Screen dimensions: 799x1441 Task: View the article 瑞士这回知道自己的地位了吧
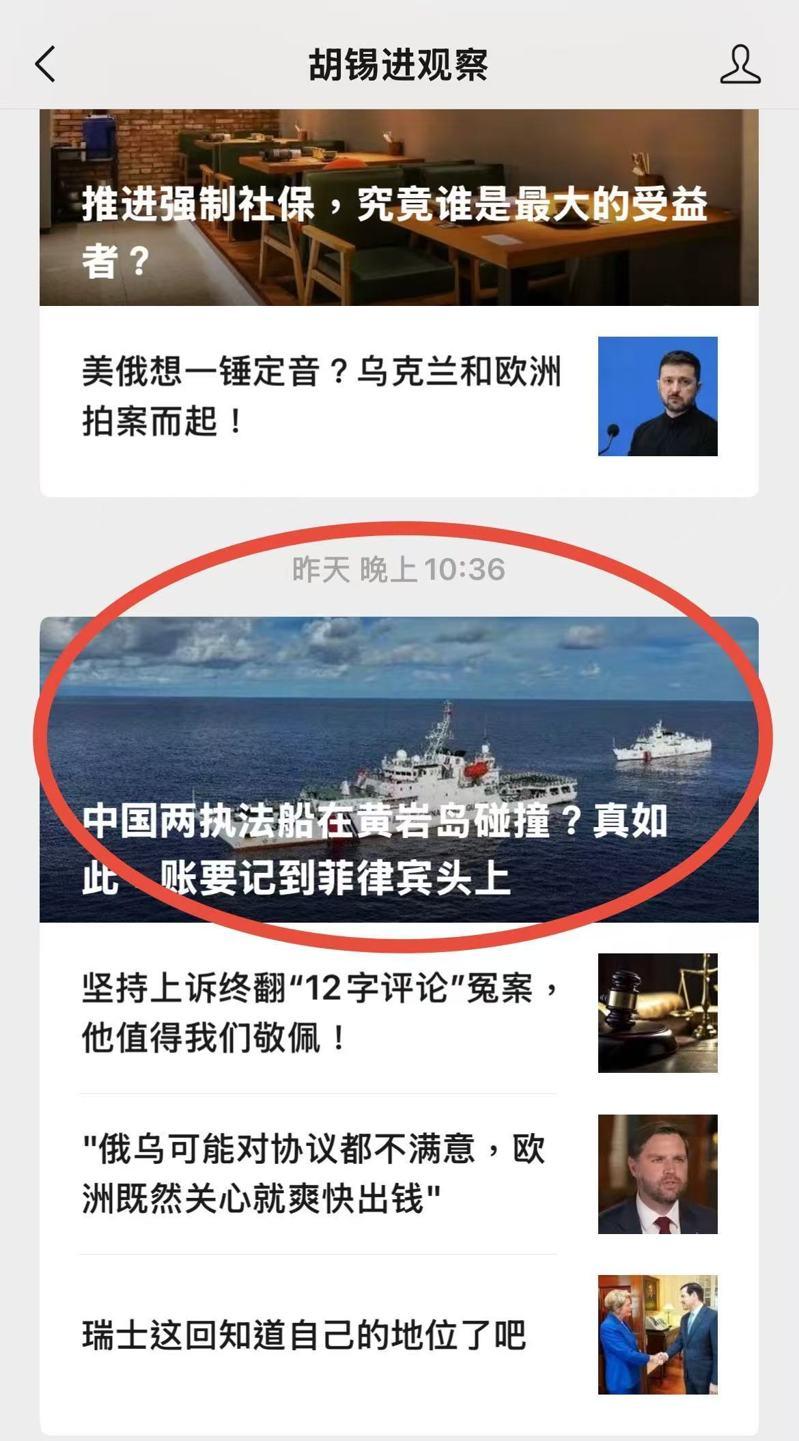[x=304, y=1334]
